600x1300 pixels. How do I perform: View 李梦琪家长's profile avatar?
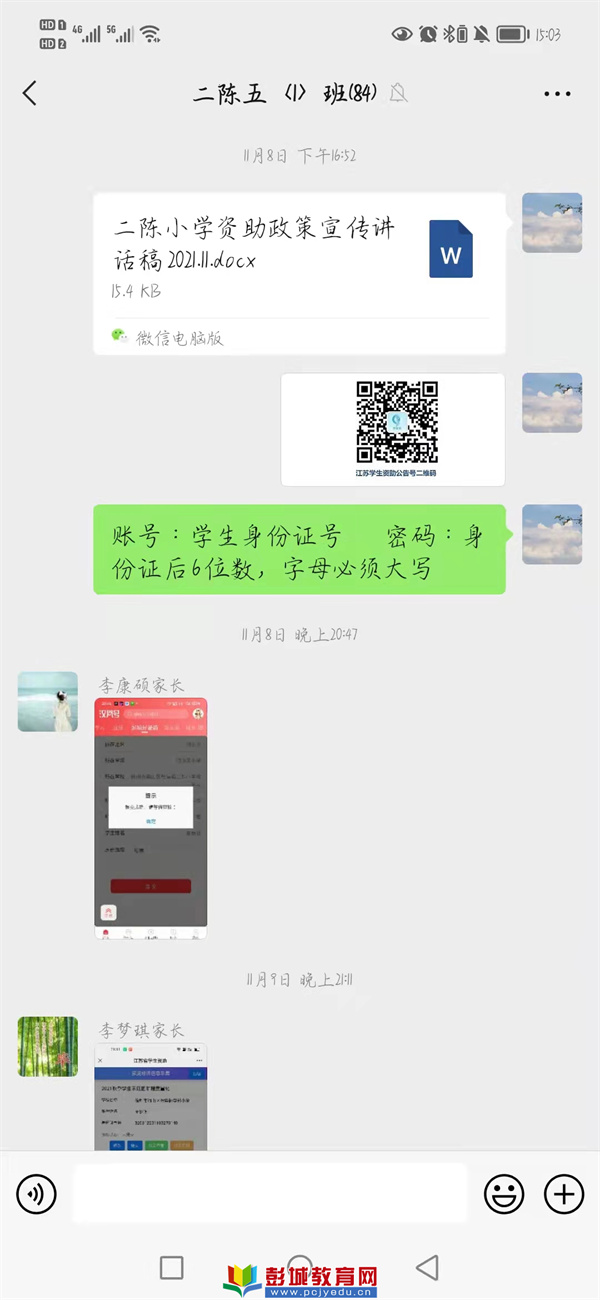[x=47, y=1046]
